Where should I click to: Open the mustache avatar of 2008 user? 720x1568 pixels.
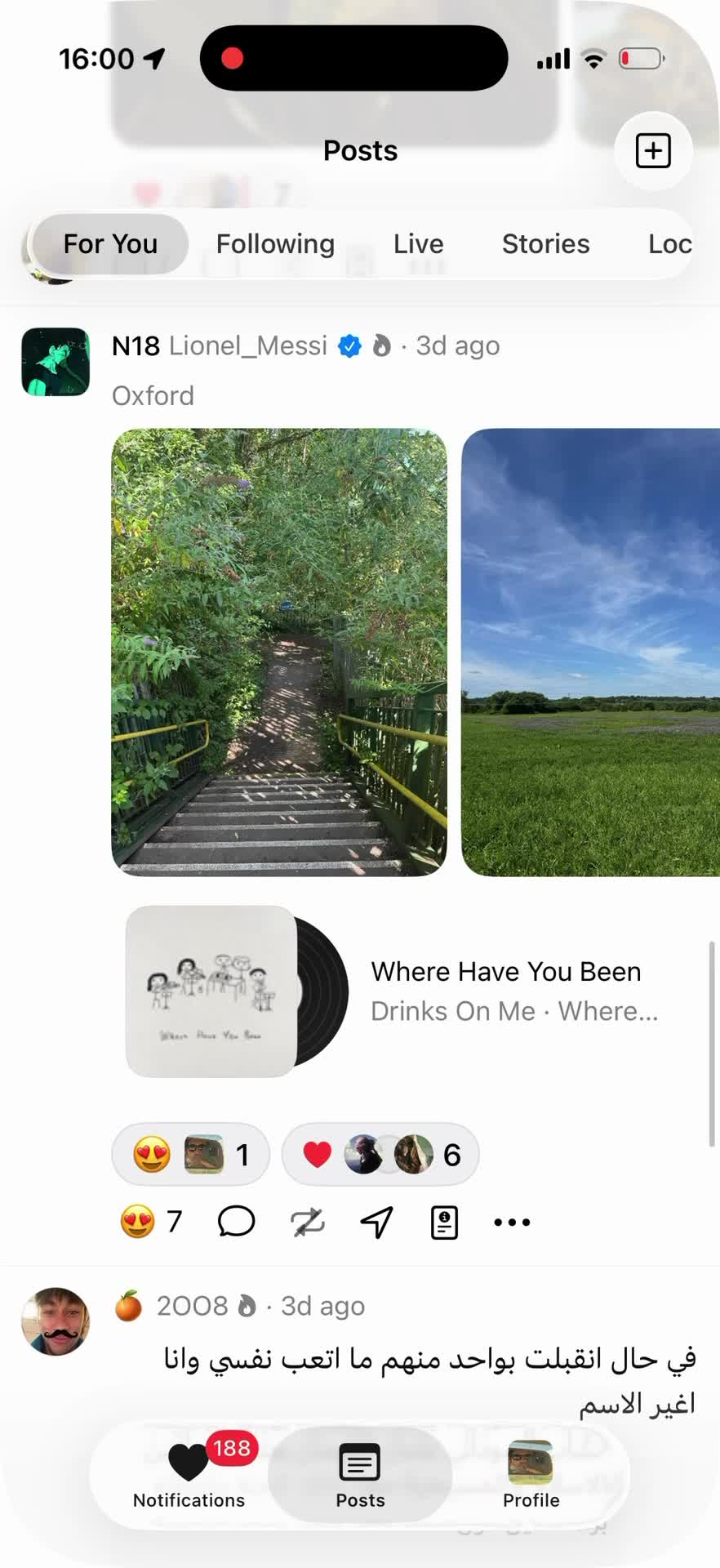click(x=56, y=1321)
